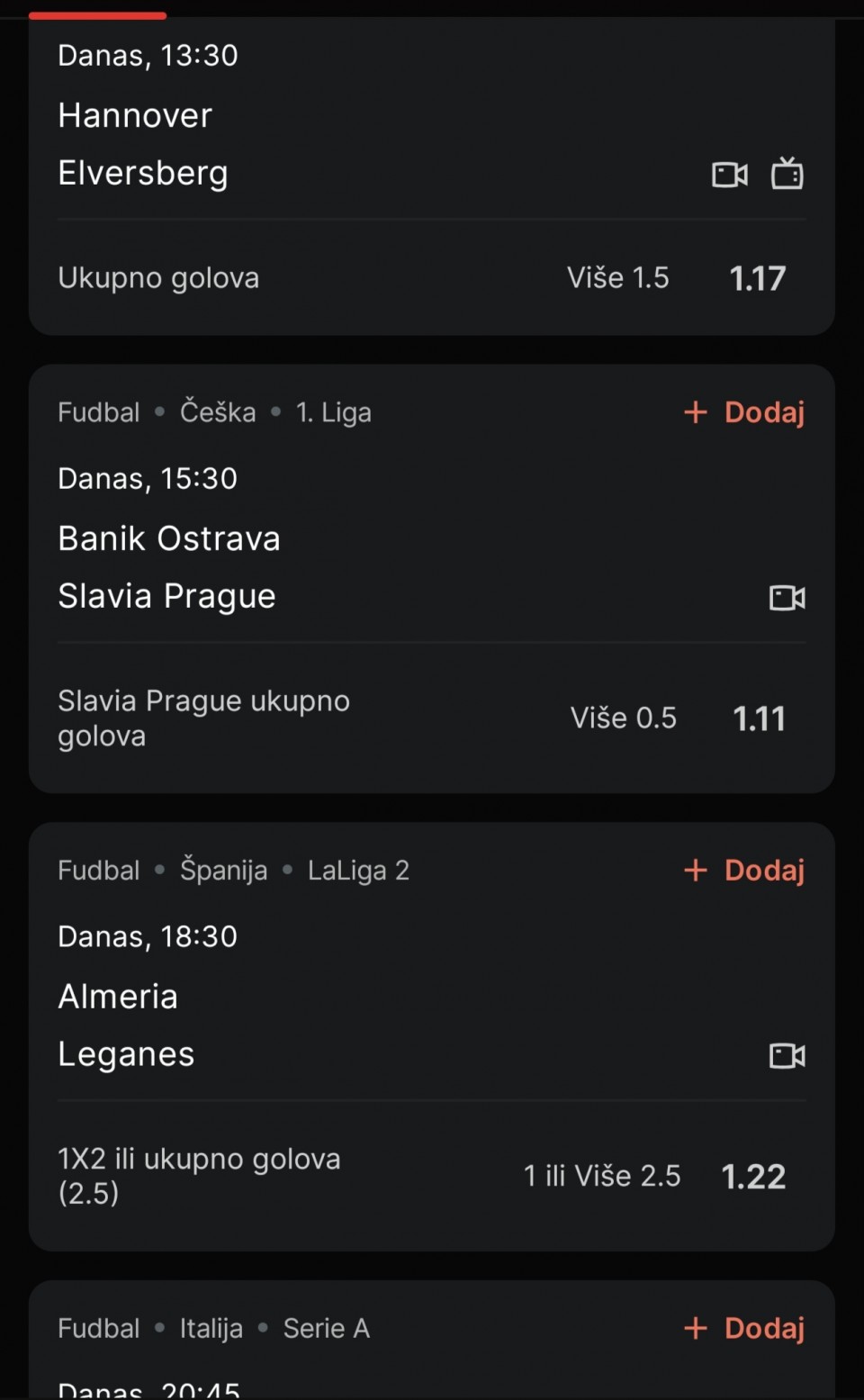Add the Serie A match bet
The image size is (864, 1400).
tap(744, 1328)
